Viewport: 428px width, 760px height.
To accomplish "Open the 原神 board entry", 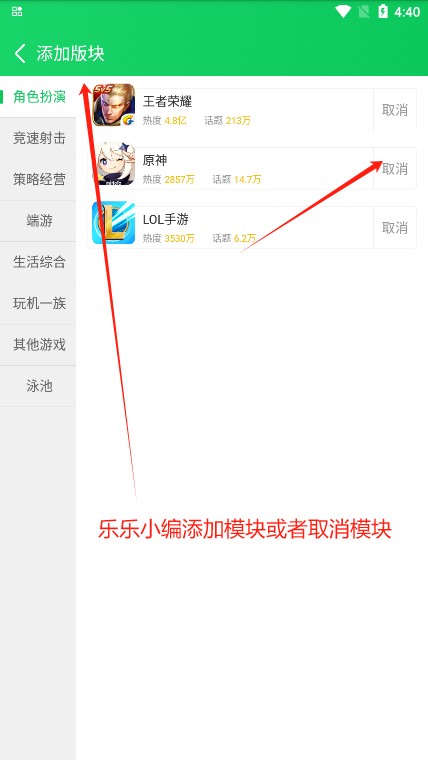I will (231, 169).
